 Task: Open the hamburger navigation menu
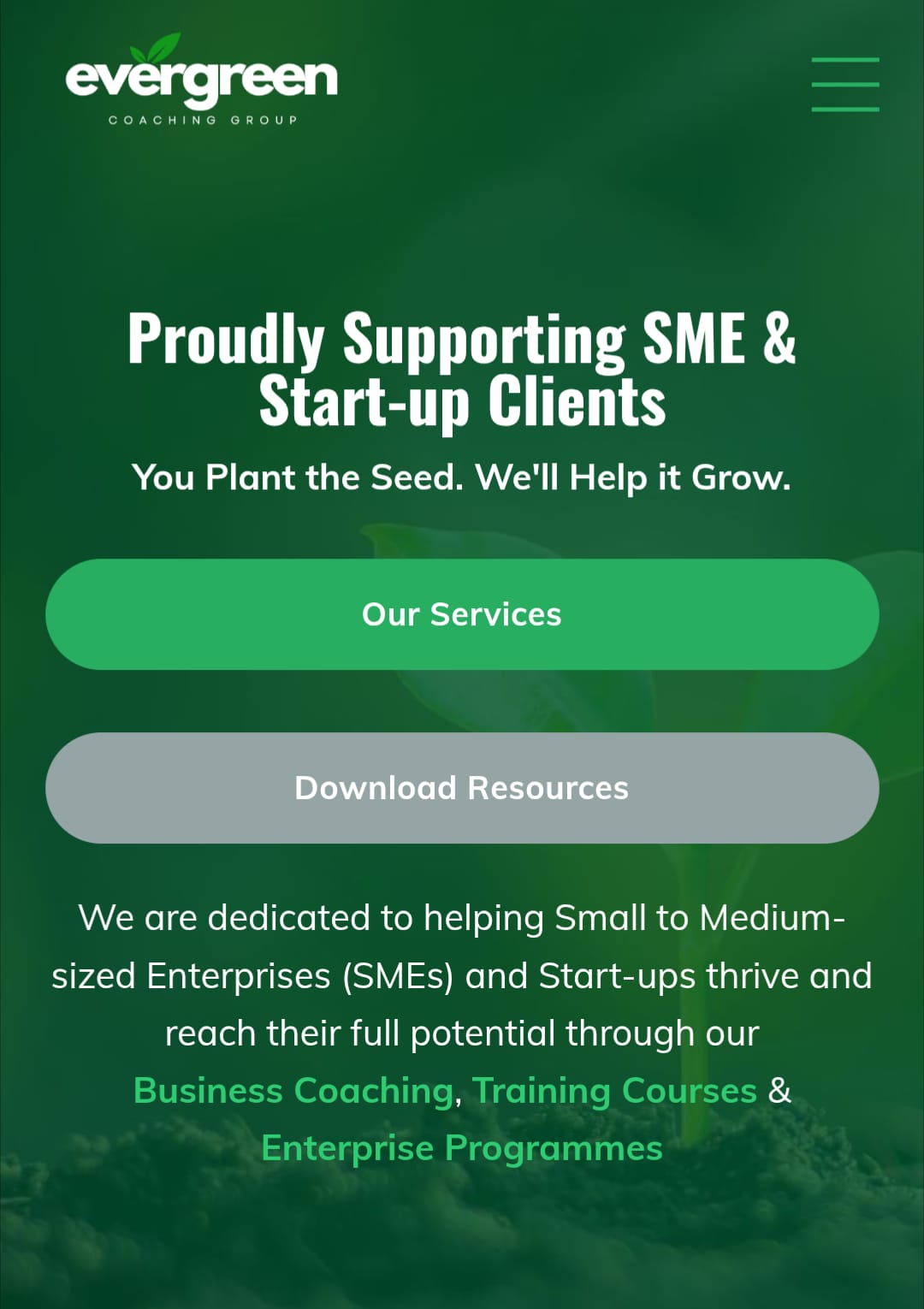(844, 84)
